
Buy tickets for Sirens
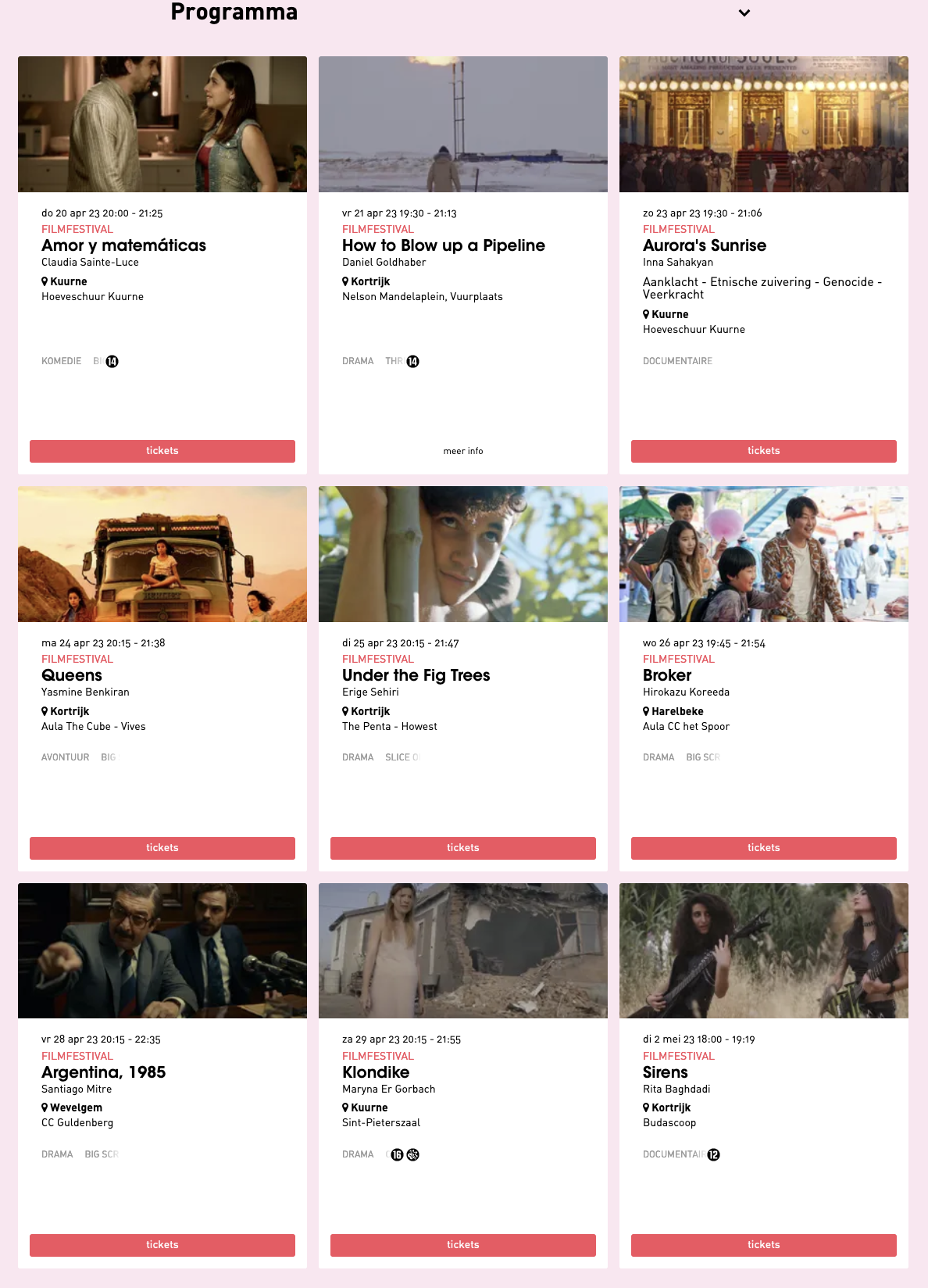pos(763,1245)
